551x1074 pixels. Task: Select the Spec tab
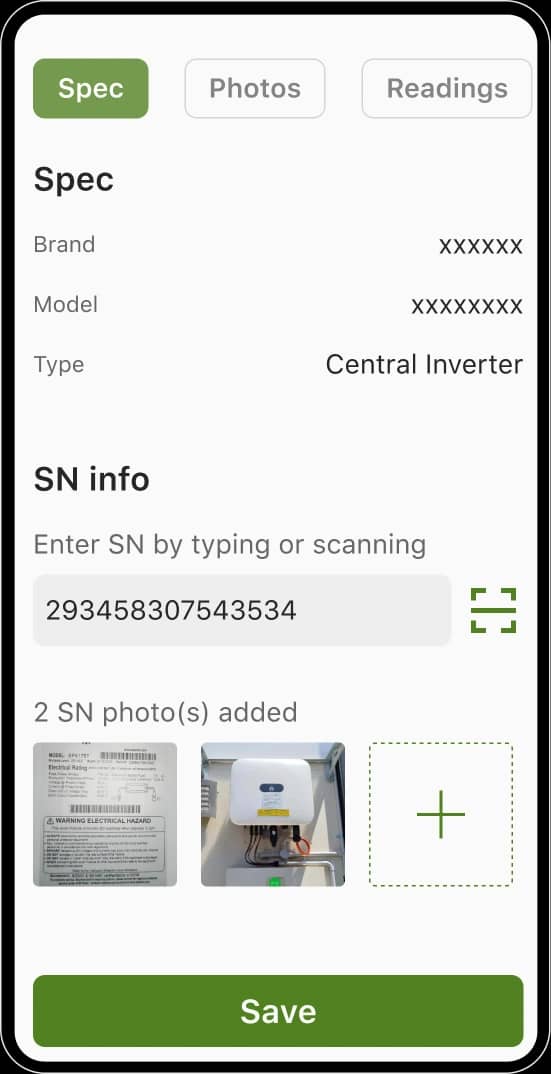[90, 88]
